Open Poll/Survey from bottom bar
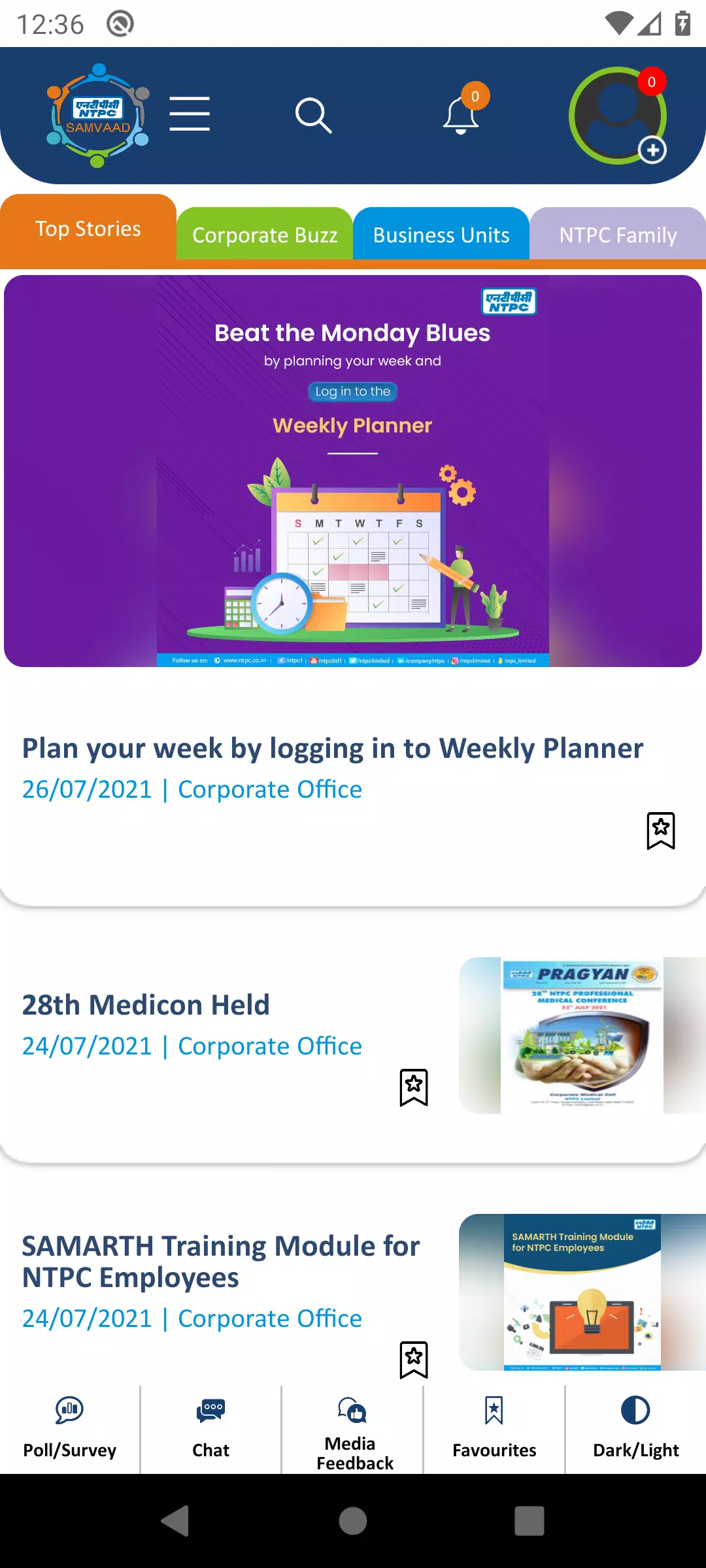Viewport: 706px width, 1568px height. pos(70,1429)
